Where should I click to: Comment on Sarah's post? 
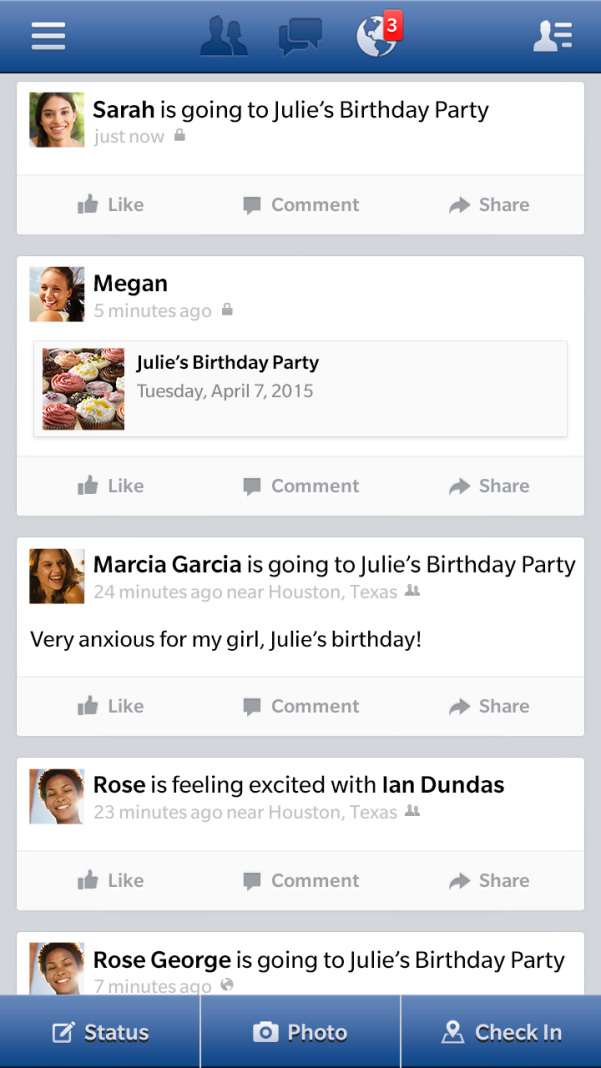point(301,205)
